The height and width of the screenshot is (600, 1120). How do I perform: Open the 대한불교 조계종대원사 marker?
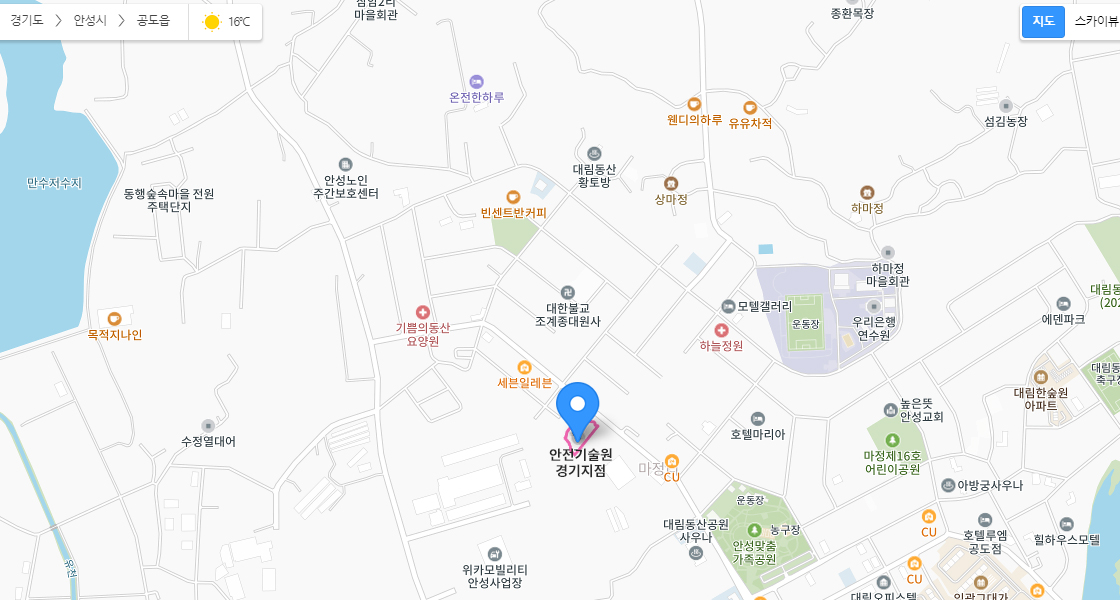[567, 292]
